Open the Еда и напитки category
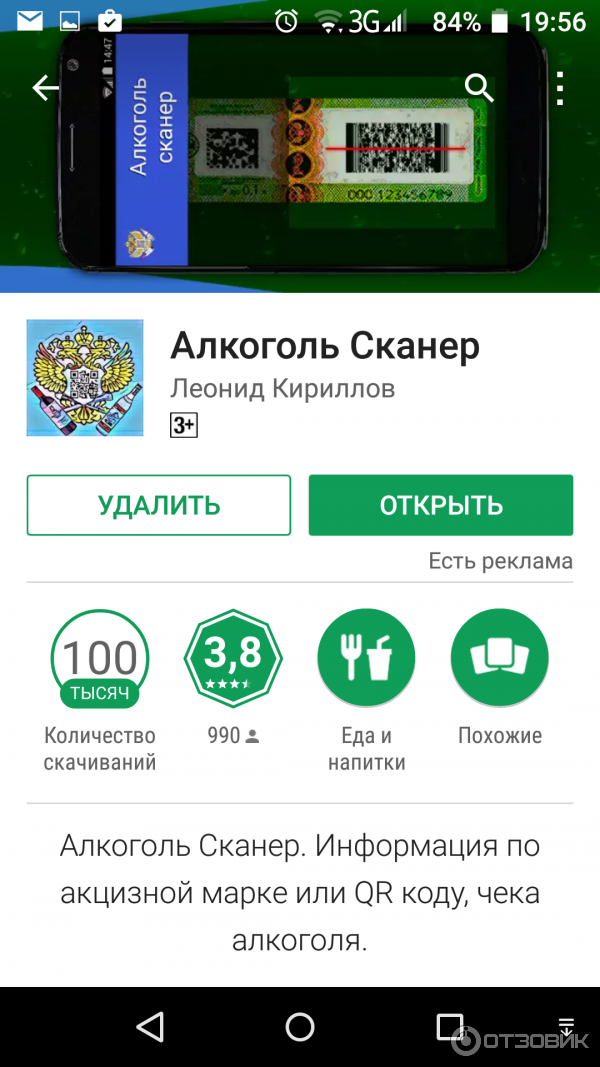The width and height of the screenshot is (600, 1067). 366,659
